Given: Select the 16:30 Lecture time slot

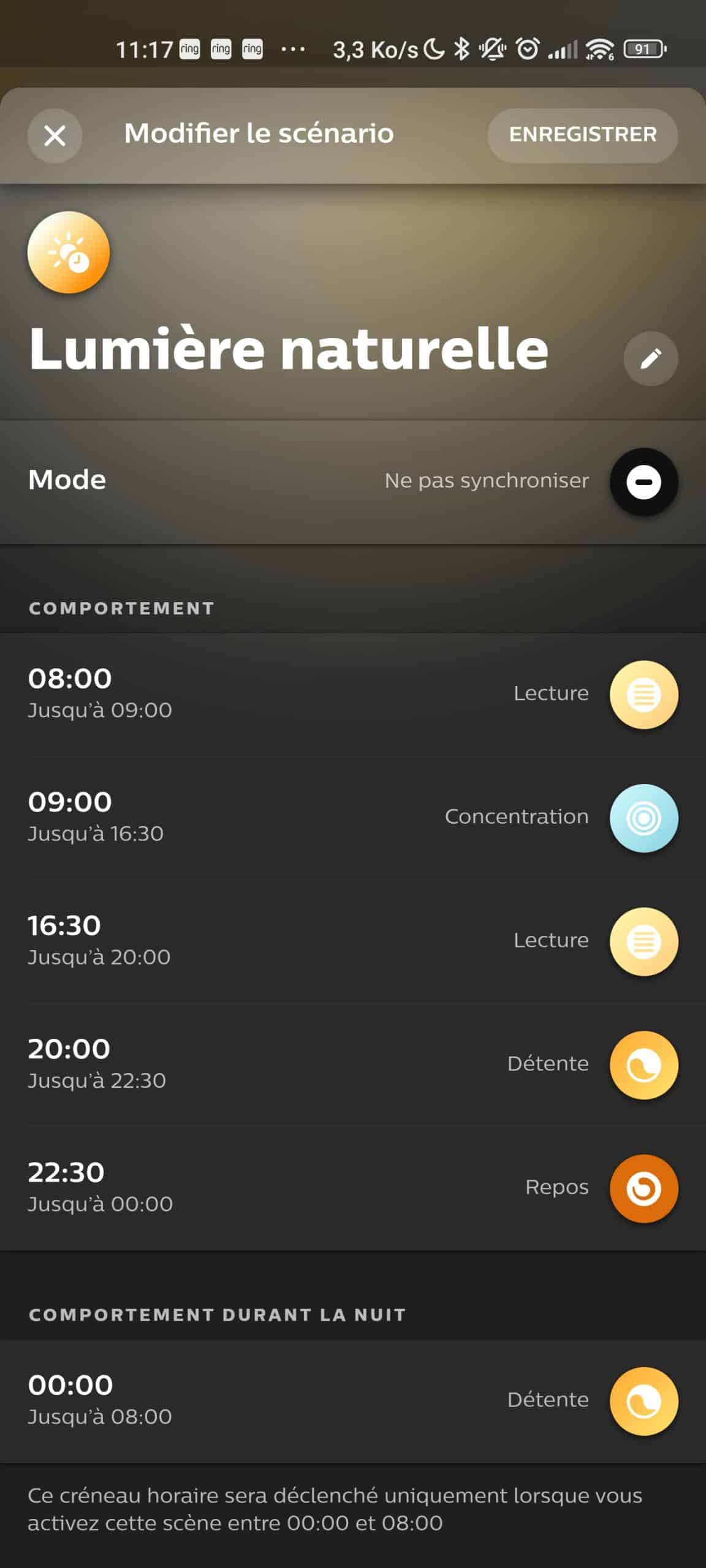Looking at the screenshot, I should tap(353, 941).
